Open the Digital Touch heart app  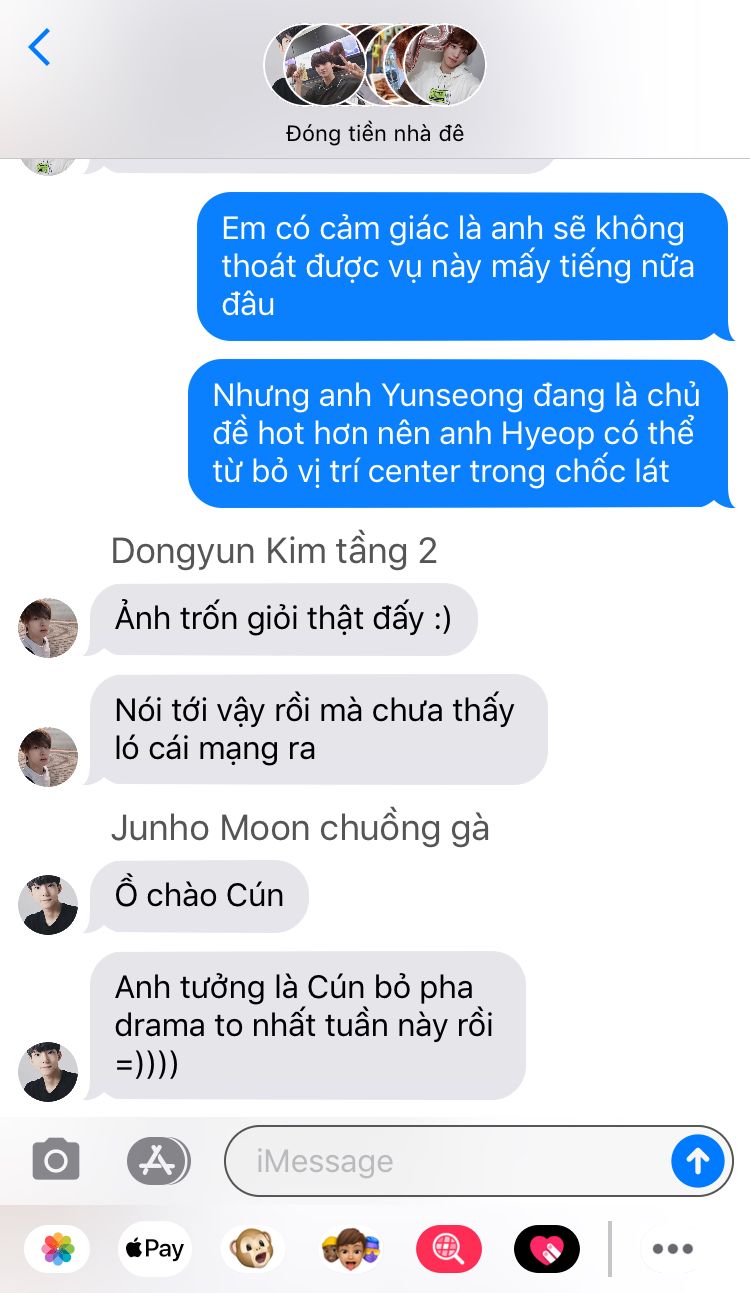pos(546,1248)
